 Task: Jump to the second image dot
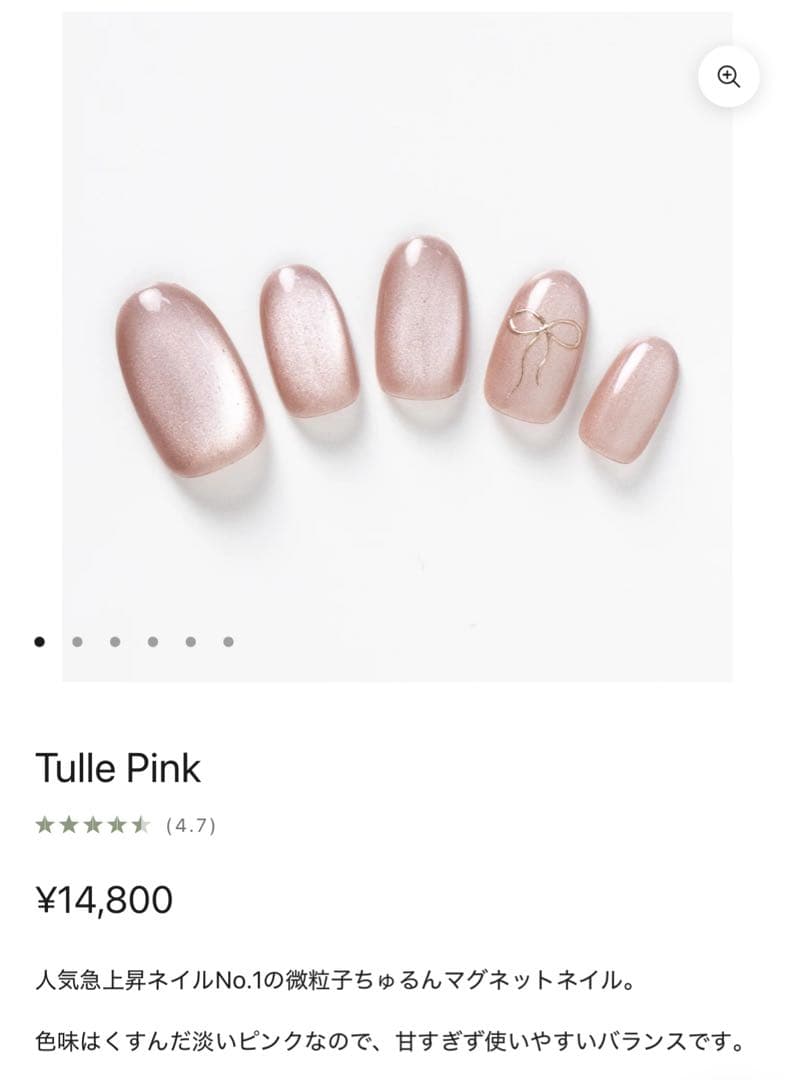[x=77, y=642]
